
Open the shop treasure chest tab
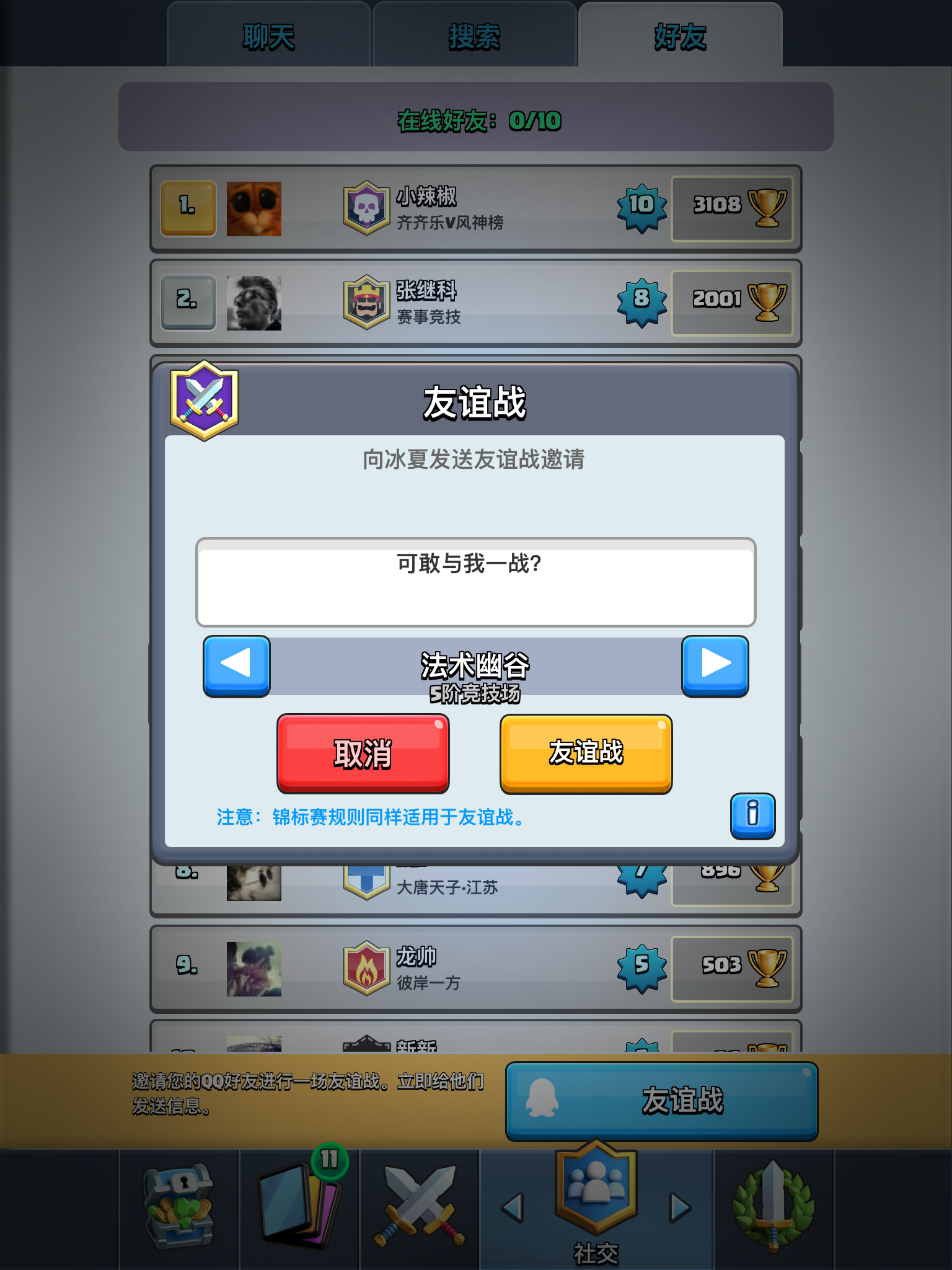coord(178,1206)
